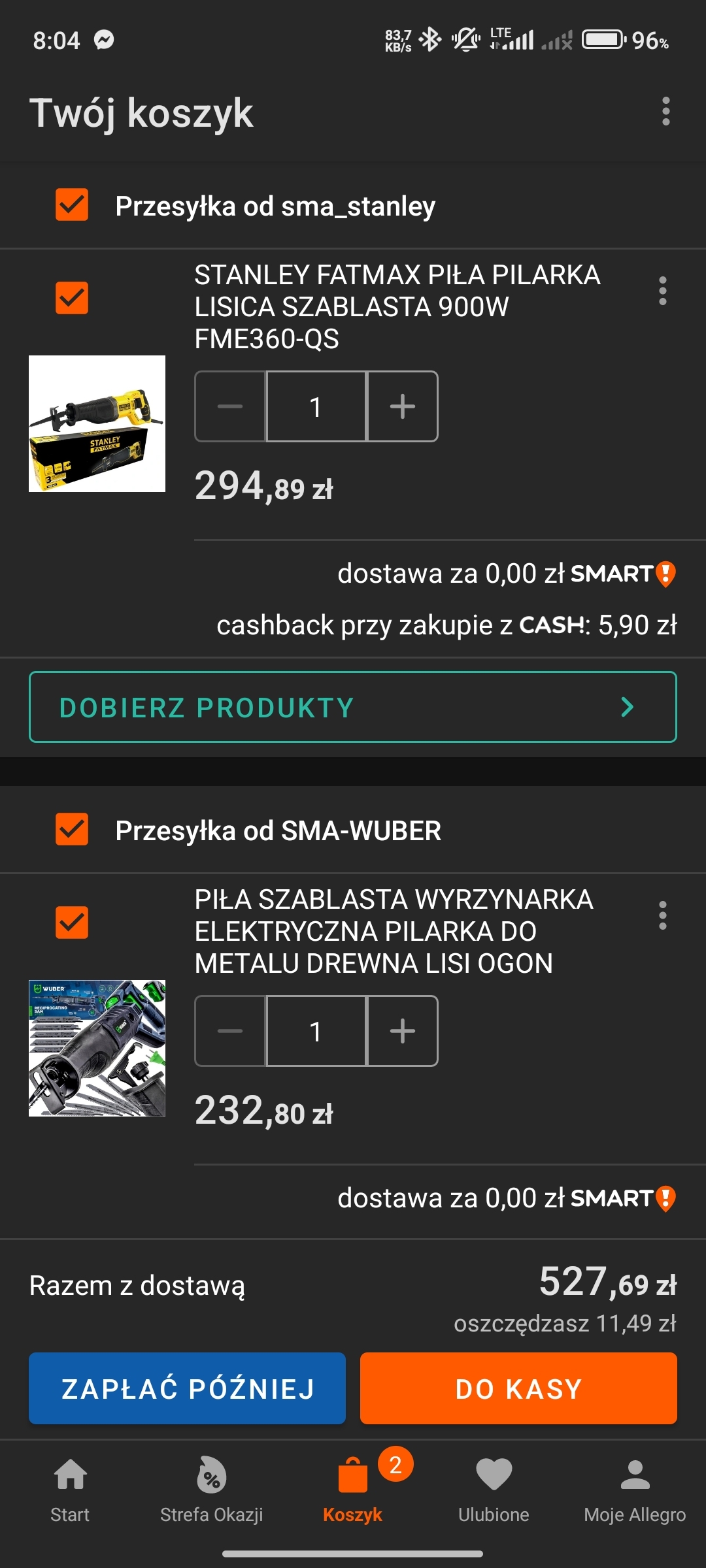Screen dimensions: 706x1568
Task: Decrease Stanley Fatmax saw quantity
Action: point(230,406)
